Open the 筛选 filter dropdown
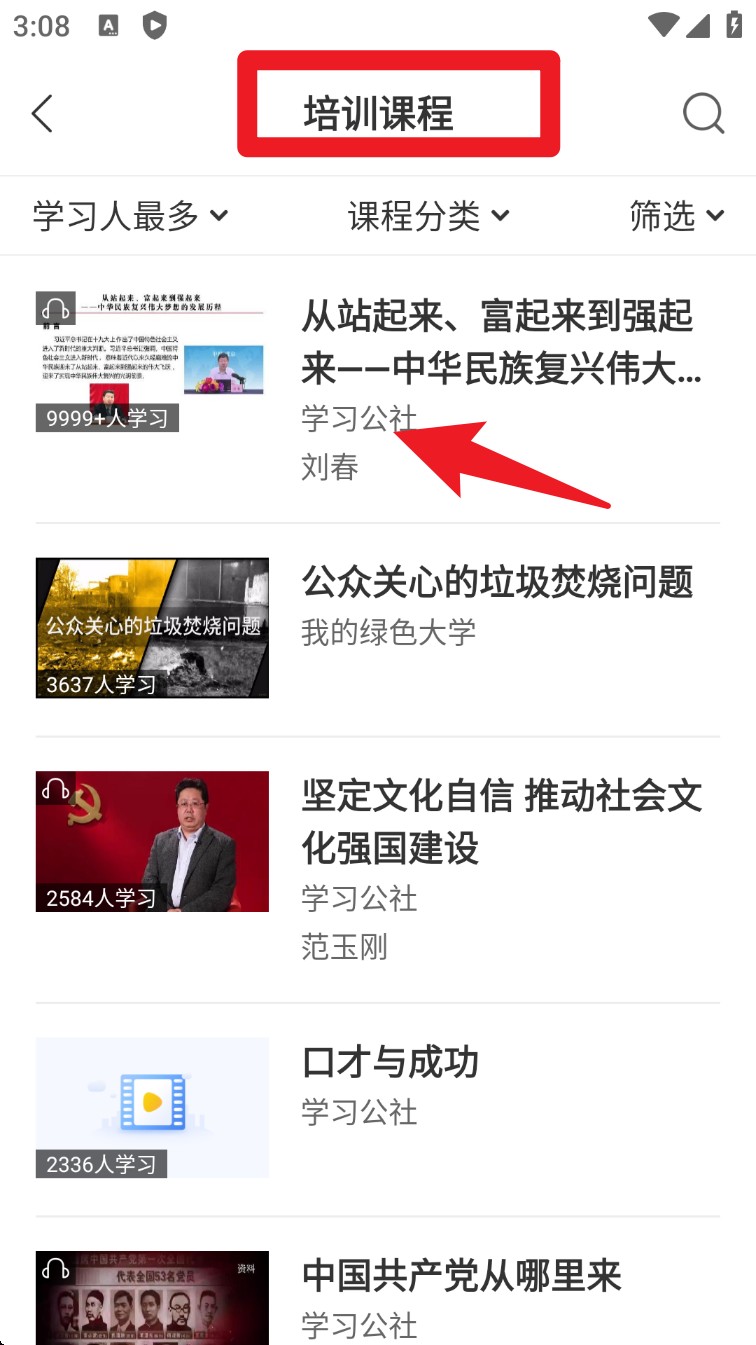 pos(679,215)
